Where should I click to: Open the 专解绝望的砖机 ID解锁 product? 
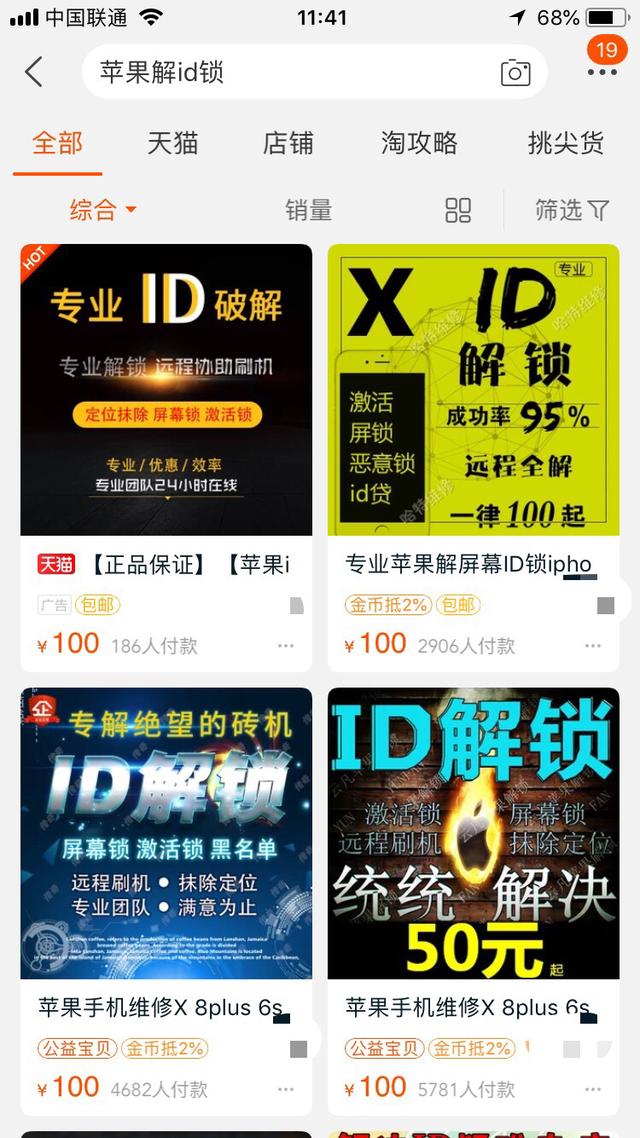(166, 833)
